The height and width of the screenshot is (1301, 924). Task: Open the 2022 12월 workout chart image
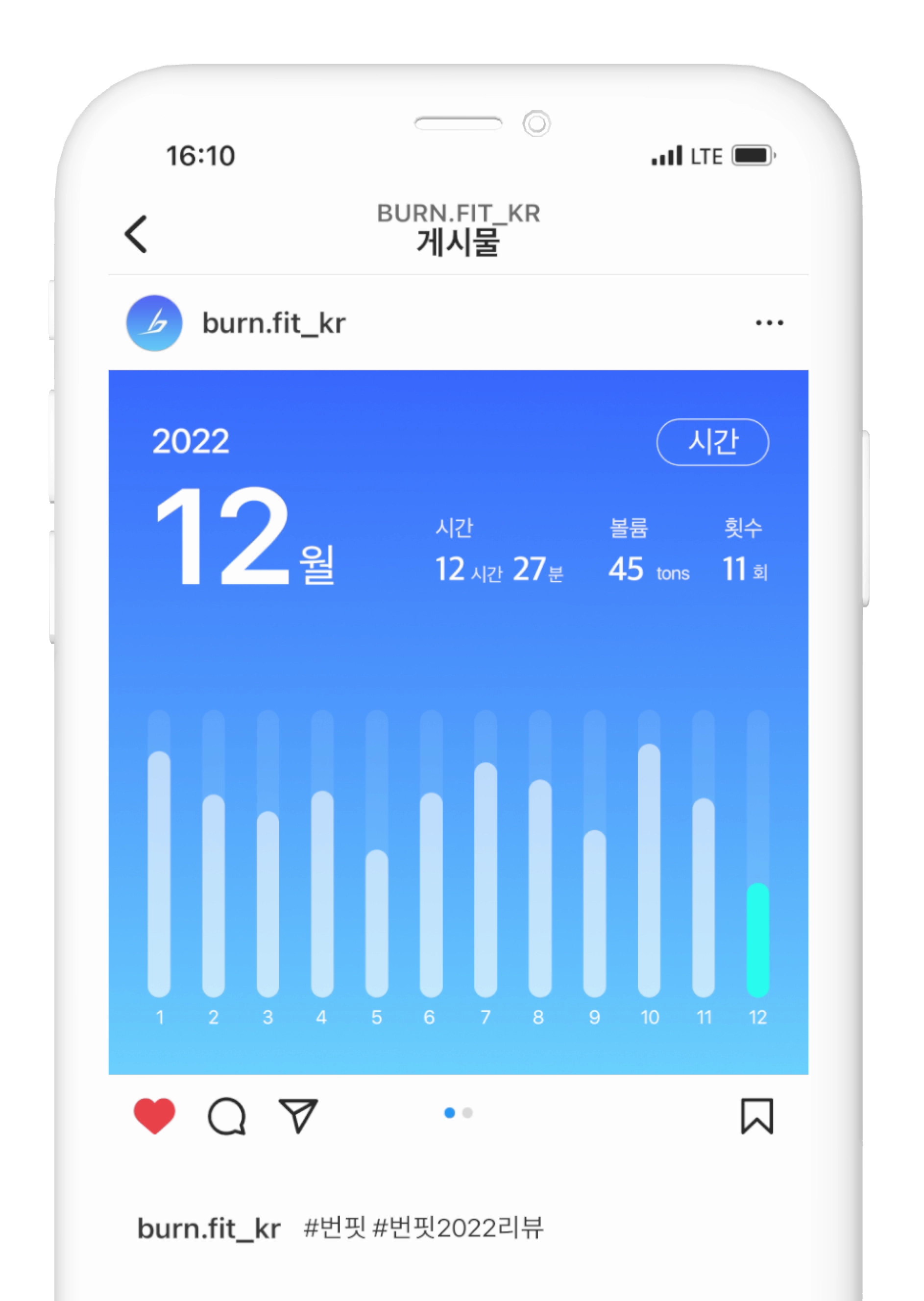[x=458, y=723]
